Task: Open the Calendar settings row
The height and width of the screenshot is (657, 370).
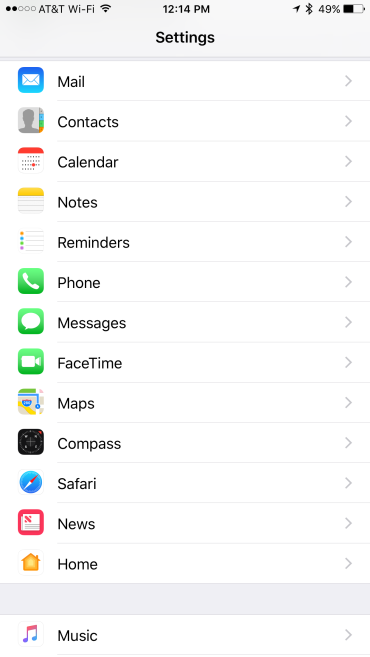Action: (185, 162)
